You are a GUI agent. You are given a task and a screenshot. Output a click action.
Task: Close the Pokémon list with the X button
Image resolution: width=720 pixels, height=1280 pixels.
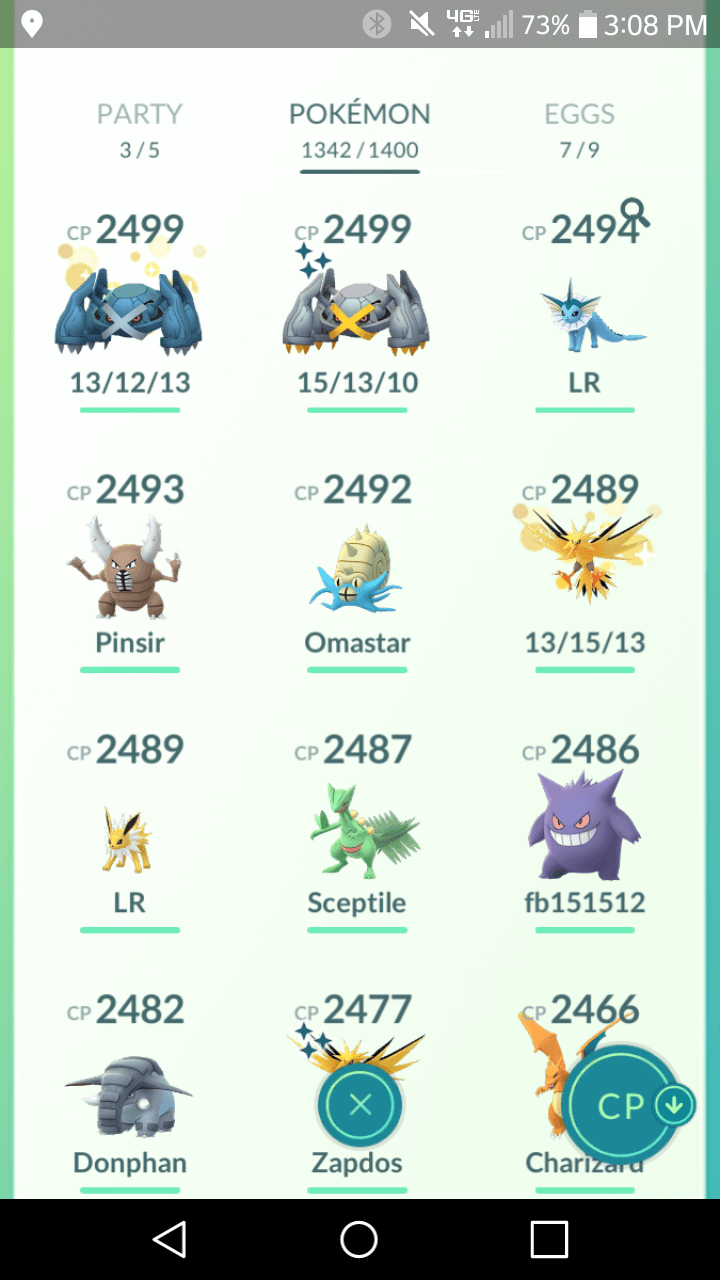(x=360, y=1104)
